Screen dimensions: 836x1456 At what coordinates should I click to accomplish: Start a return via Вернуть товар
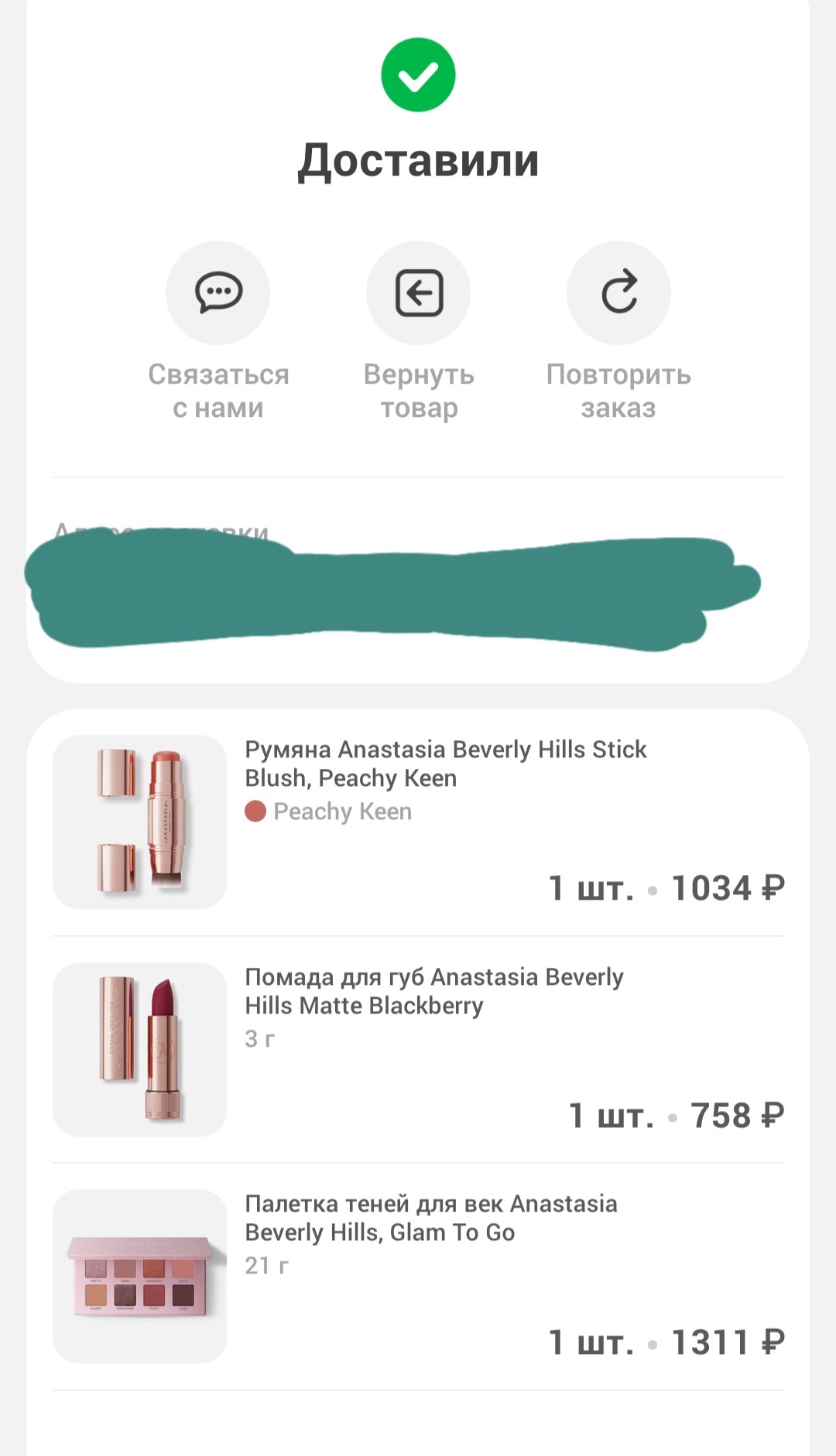[418, 293]
